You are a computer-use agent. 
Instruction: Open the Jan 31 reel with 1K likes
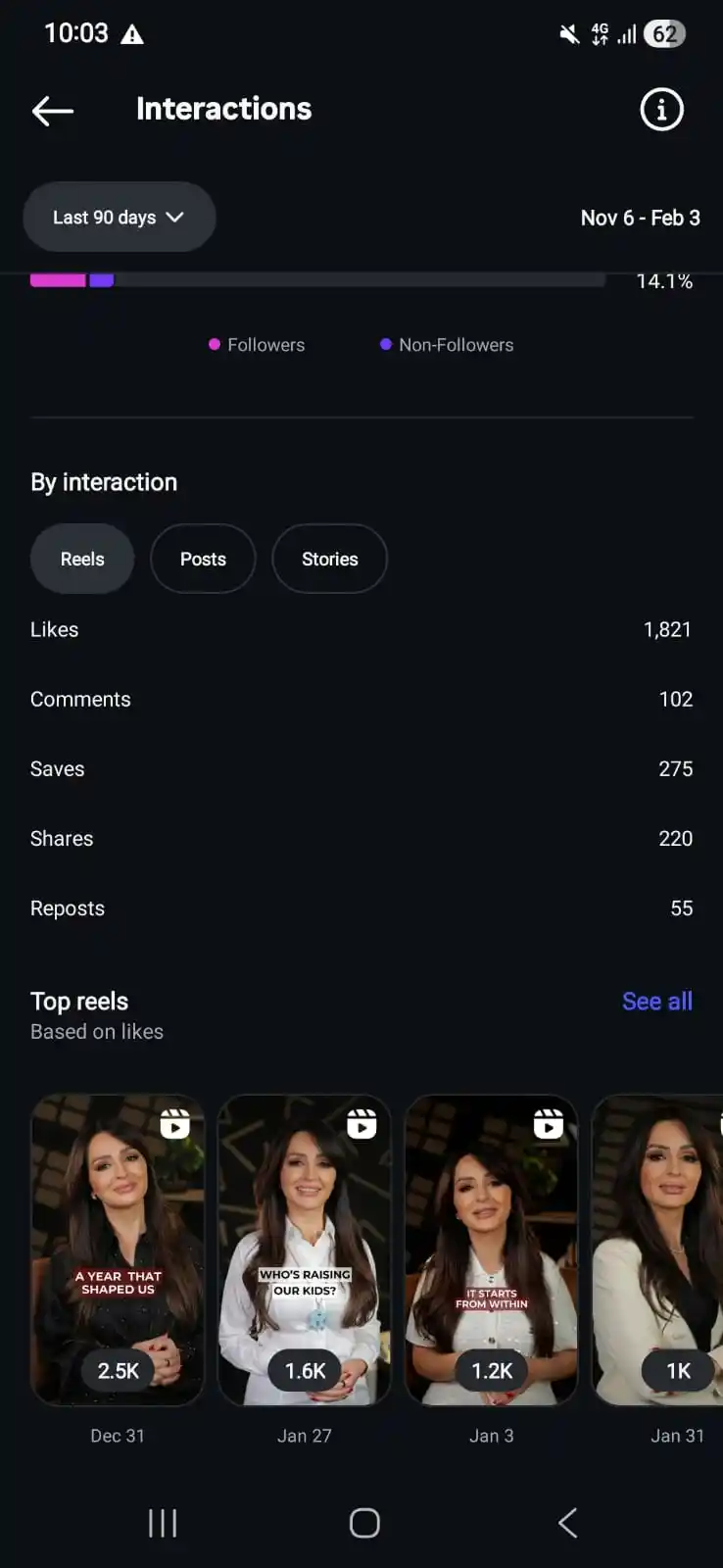[658, 1249]
